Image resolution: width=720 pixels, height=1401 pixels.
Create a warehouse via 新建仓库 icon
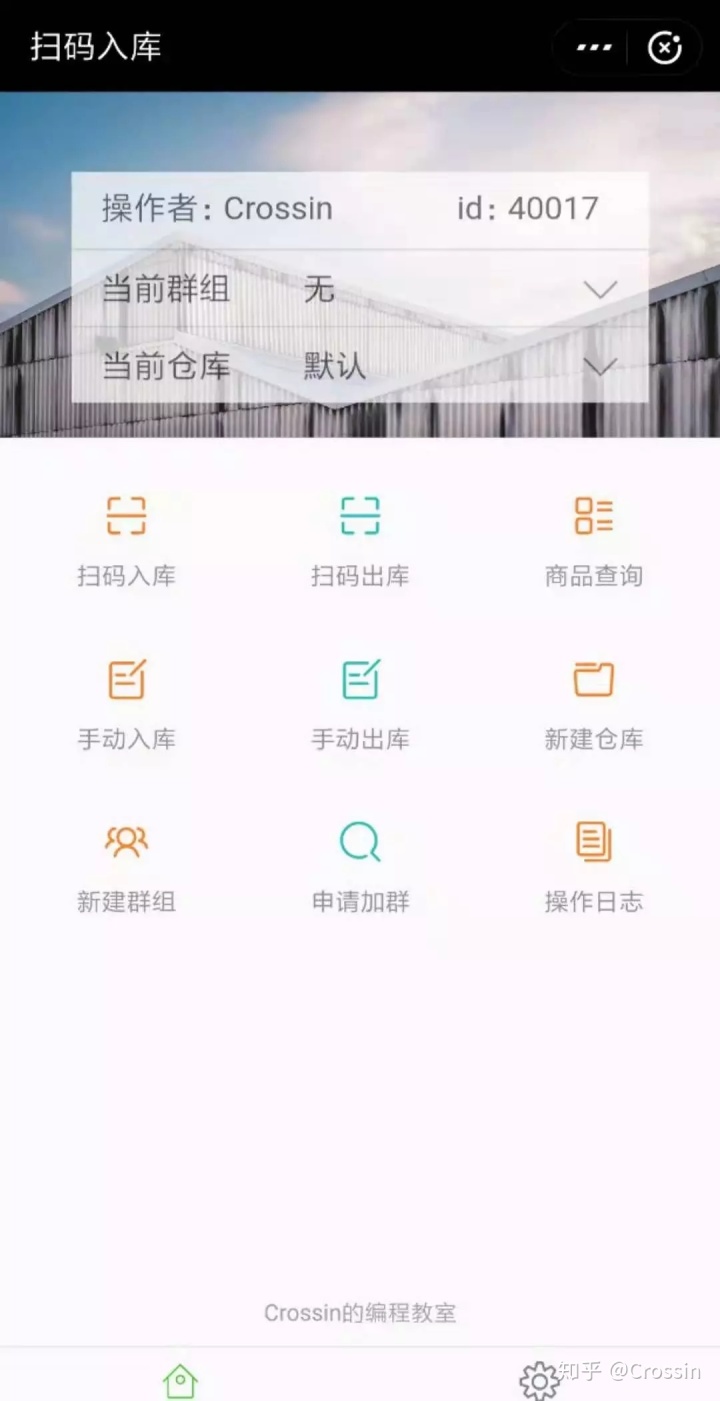tap(593, 678)
